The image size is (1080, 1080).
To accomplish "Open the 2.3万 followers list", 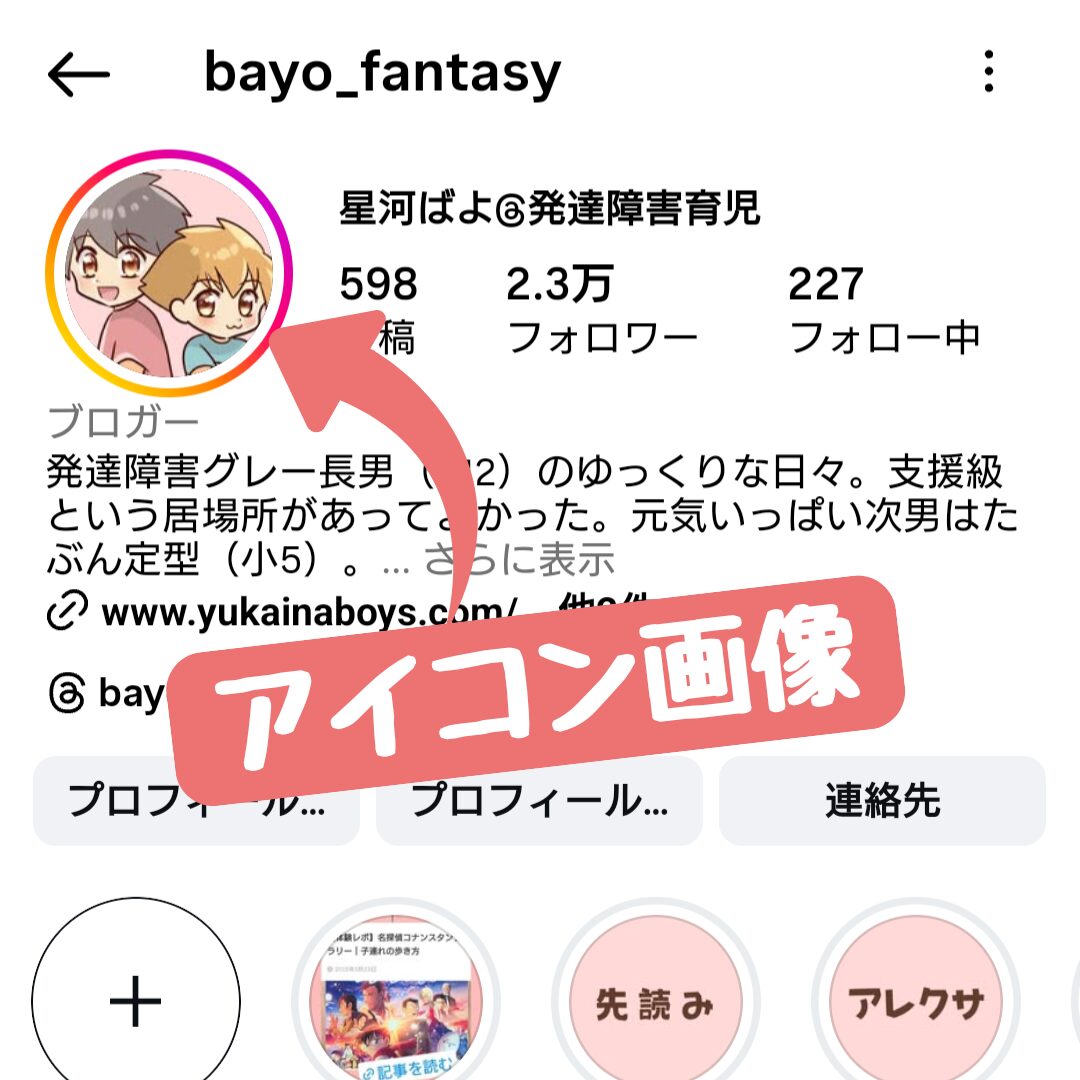I will point(600,311).
